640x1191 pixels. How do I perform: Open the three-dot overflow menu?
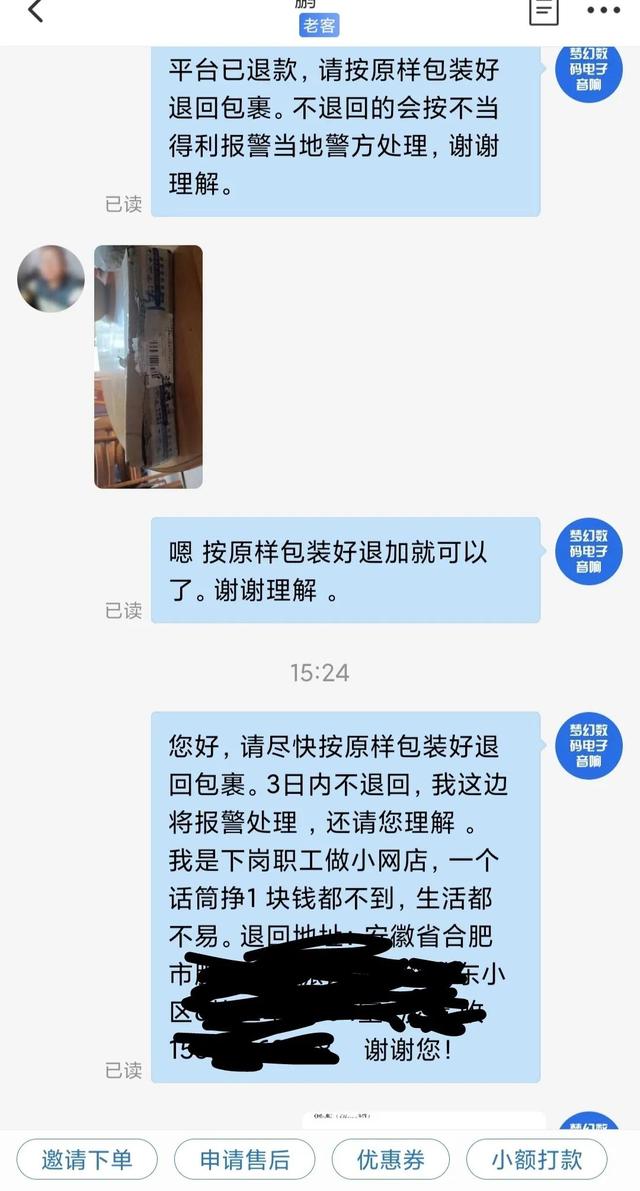pyautogui.click(x=604, y=11)
